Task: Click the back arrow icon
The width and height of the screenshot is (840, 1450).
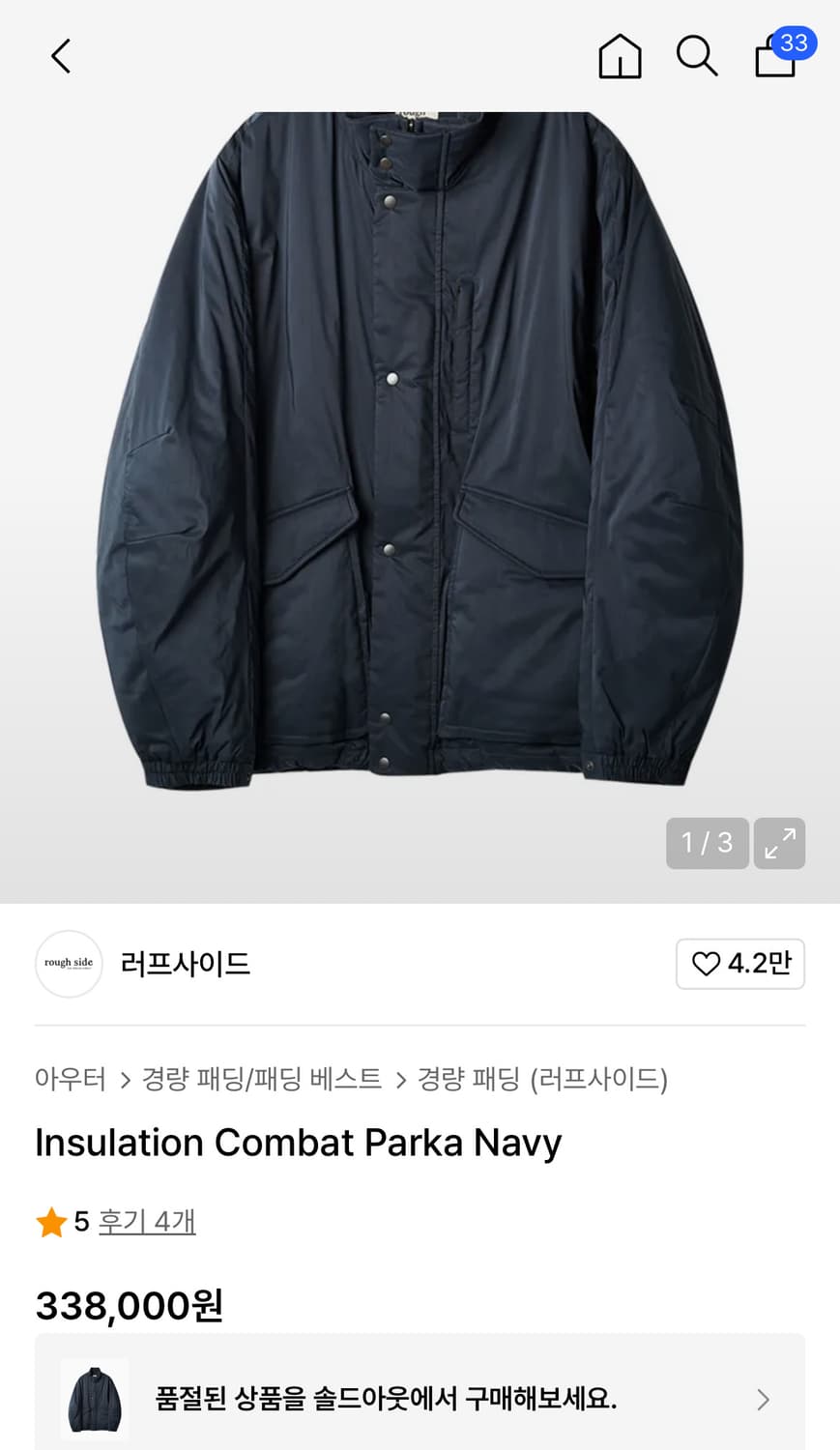Action: tap(61, 55)
